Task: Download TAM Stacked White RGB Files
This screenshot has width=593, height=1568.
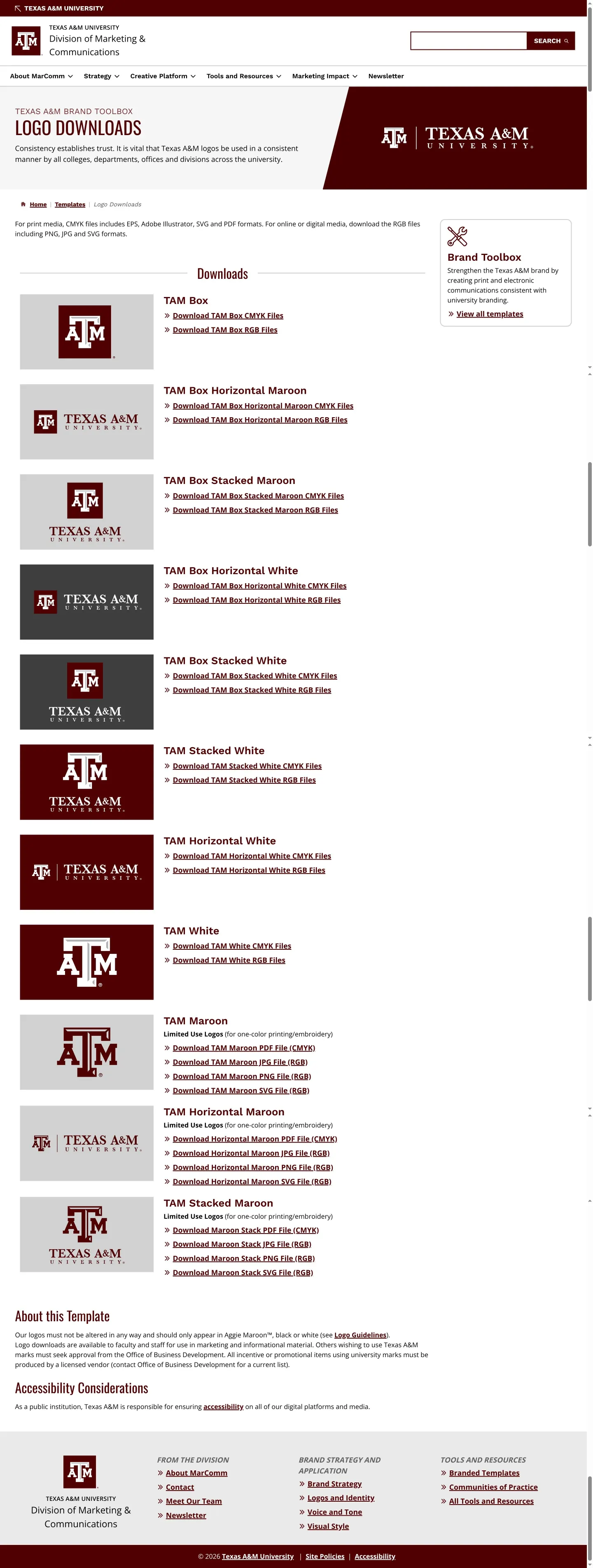Action: (x=244, y=780)
